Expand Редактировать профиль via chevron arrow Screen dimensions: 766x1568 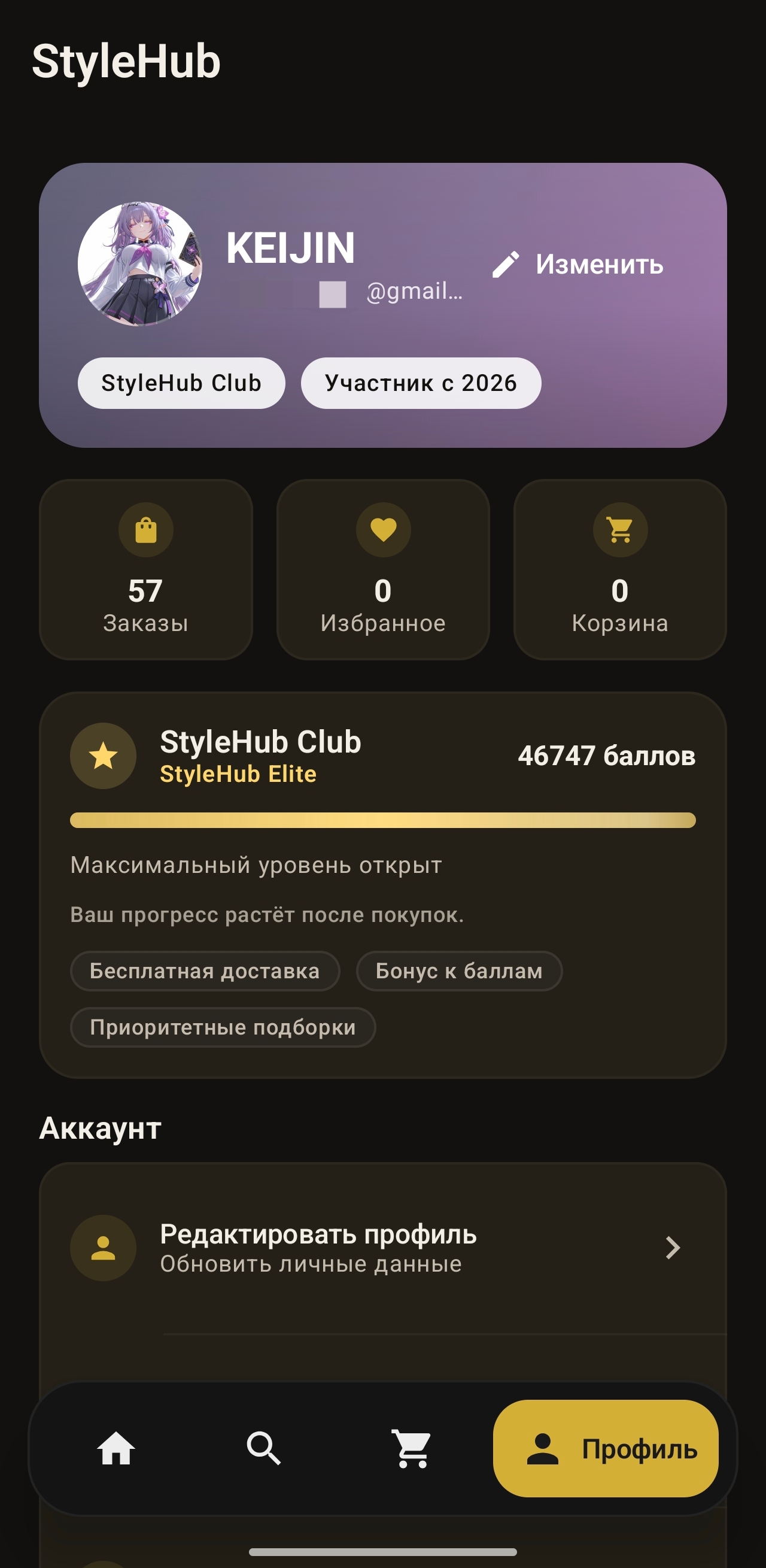pos(672,1248)
